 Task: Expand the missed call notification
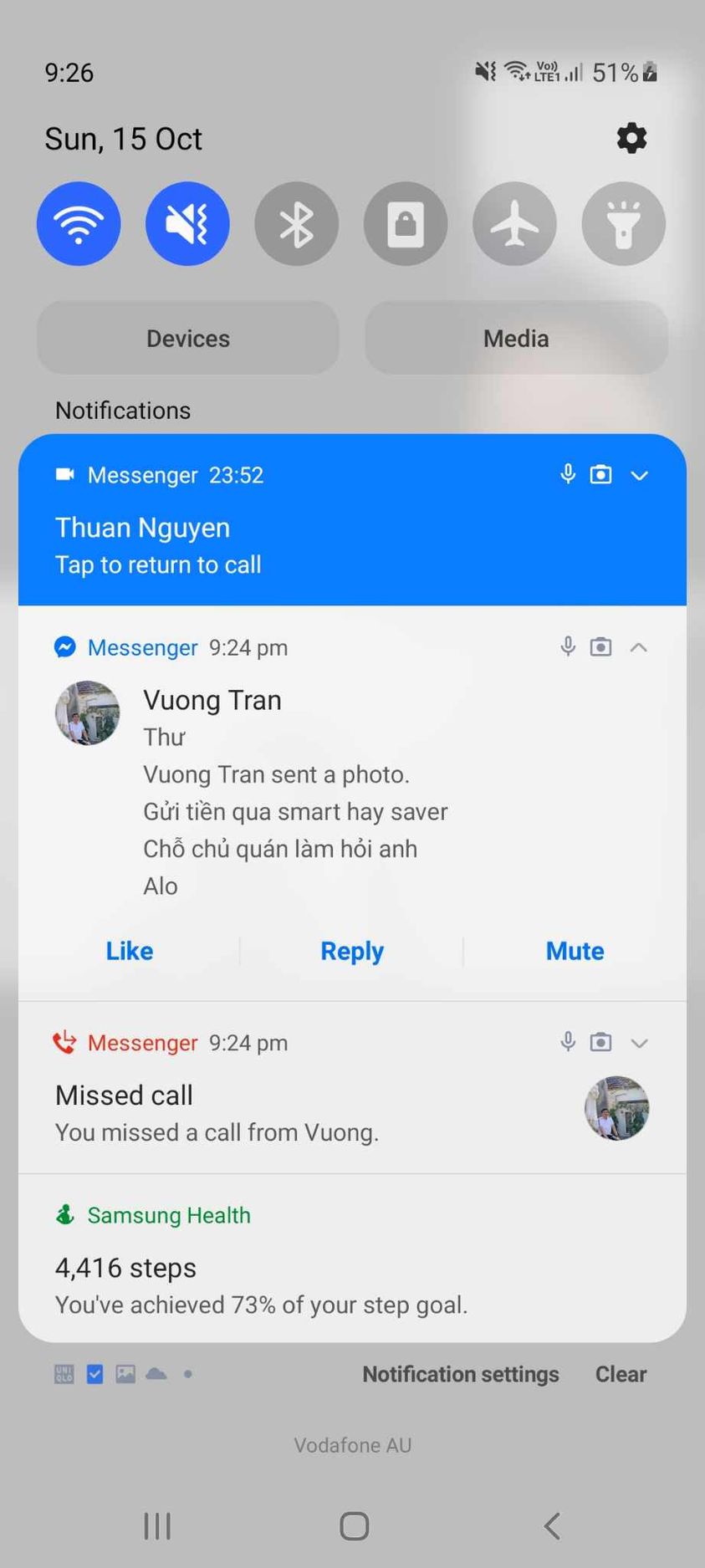pyautogui.click(x=640, y=1043)
